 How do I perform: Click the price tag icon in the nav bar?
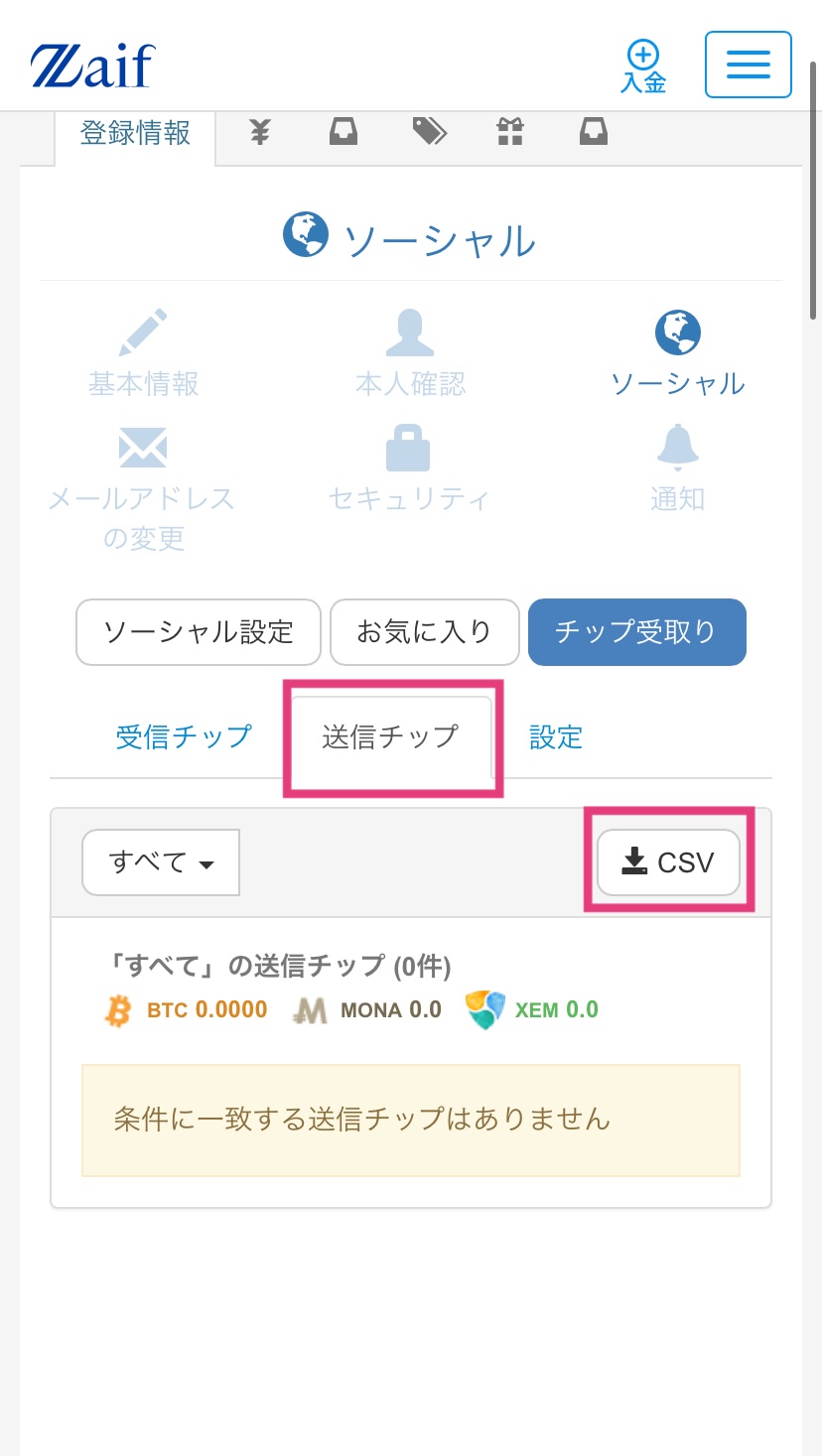pos(429,130)
